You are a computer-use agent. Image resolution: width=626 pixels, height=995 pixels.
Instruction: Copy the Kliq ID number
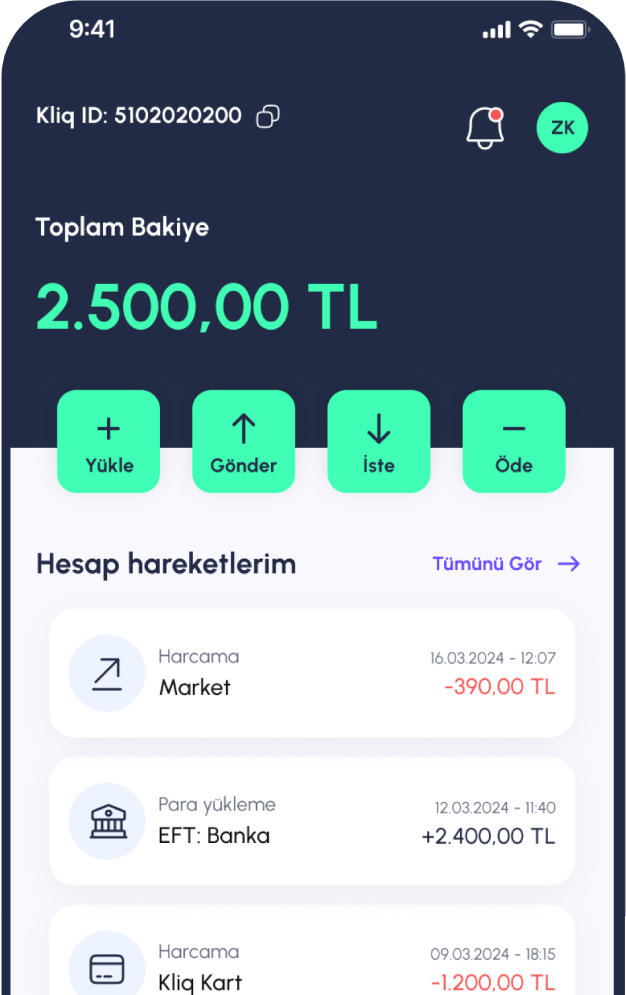pos(268,117)
